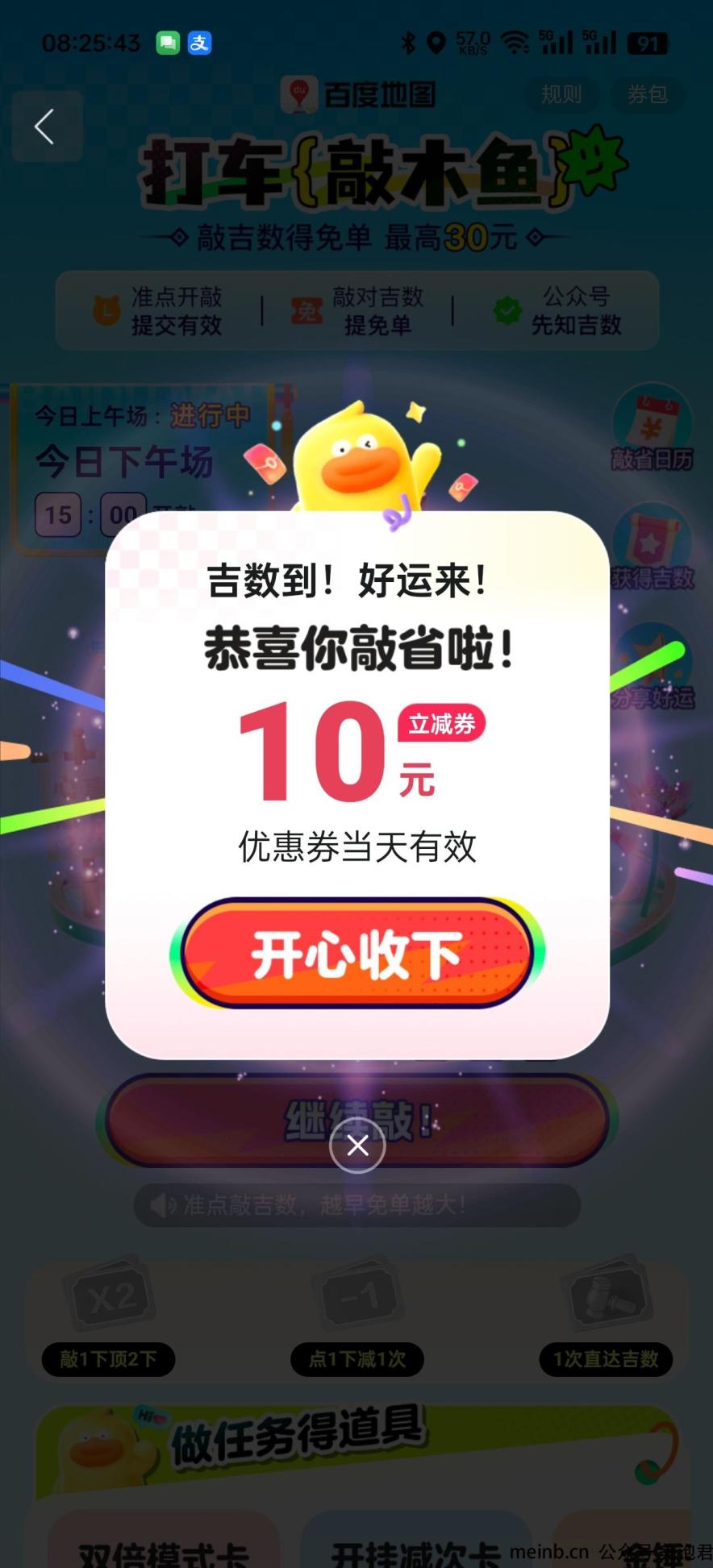Open the 券包 coupon wallet
The height and width of the screenshot is (1568, 713).
647,95
